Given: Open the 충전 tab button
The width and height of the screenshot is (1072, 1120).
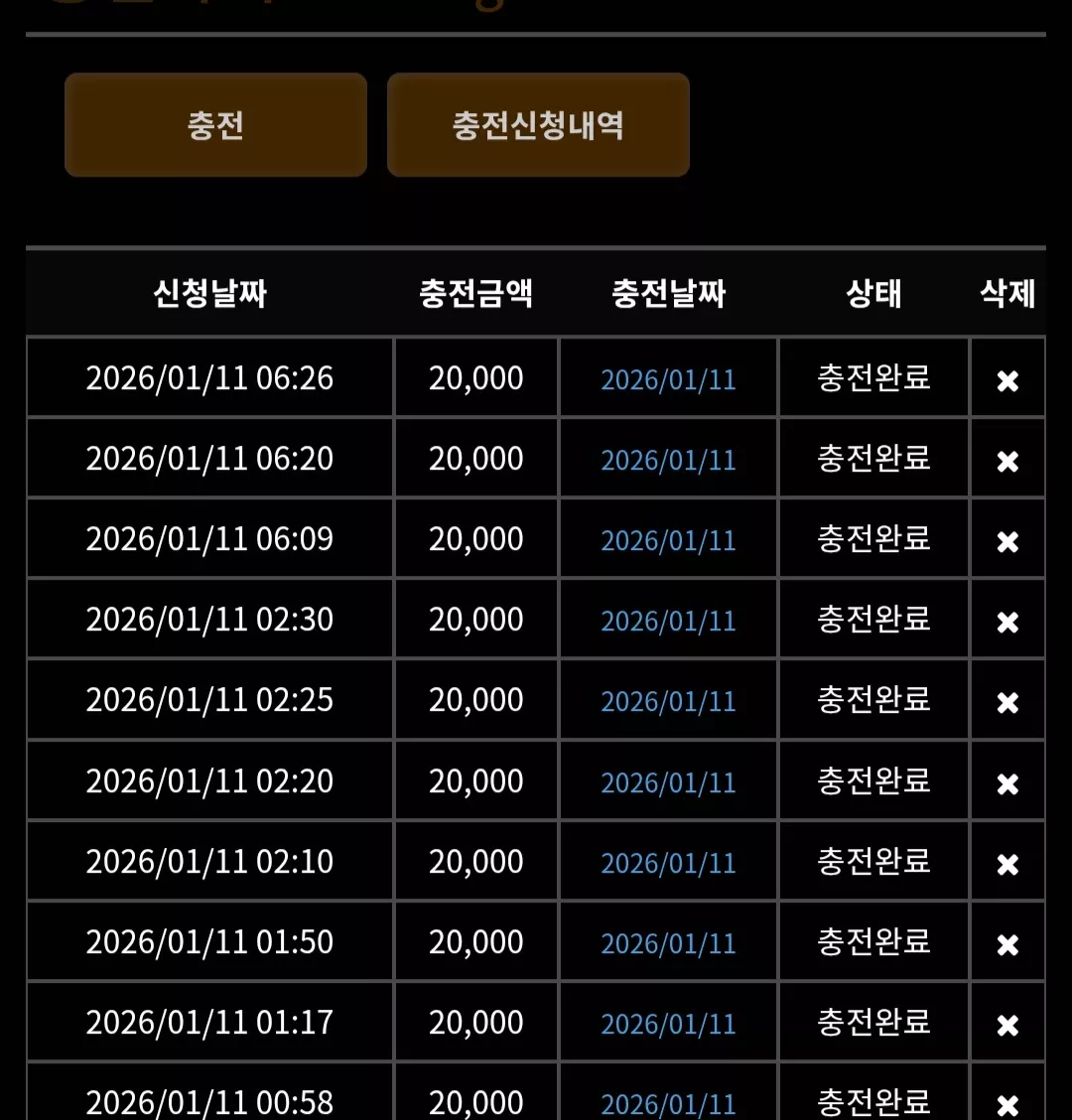Looking at the screenshot, I should tap(215, 125).
